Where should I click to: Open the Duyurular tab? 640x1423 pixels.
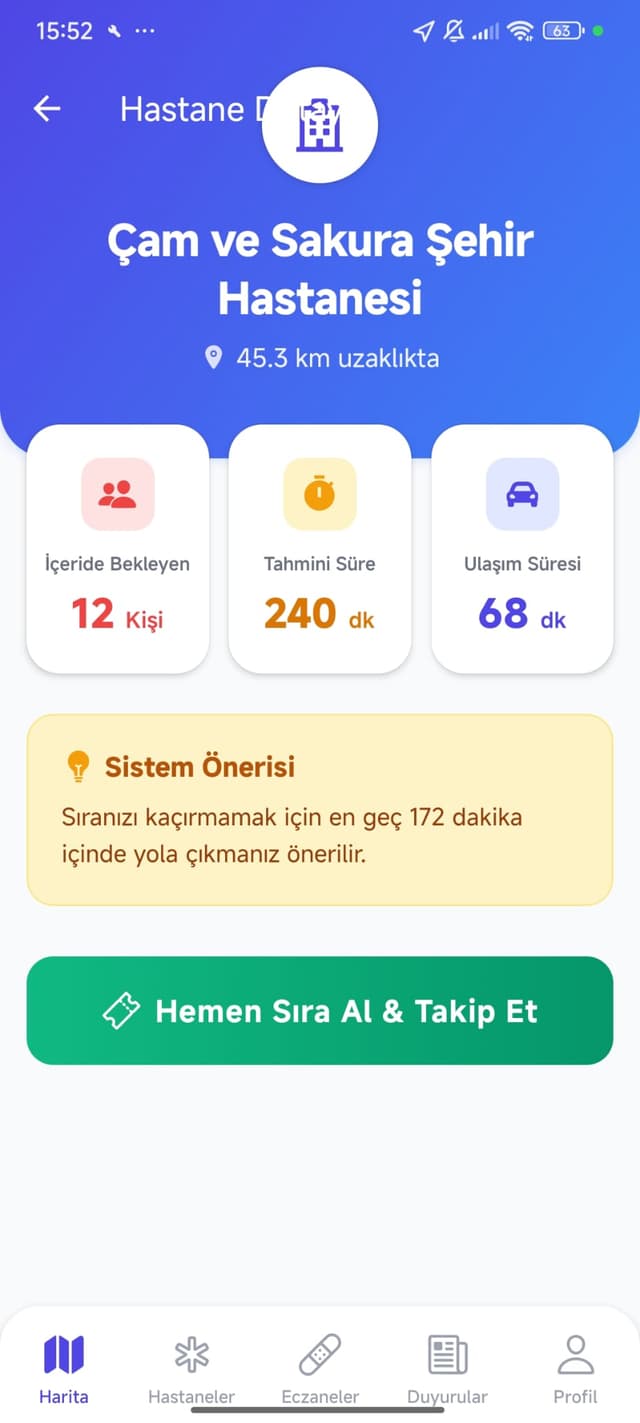[447, 1367]
